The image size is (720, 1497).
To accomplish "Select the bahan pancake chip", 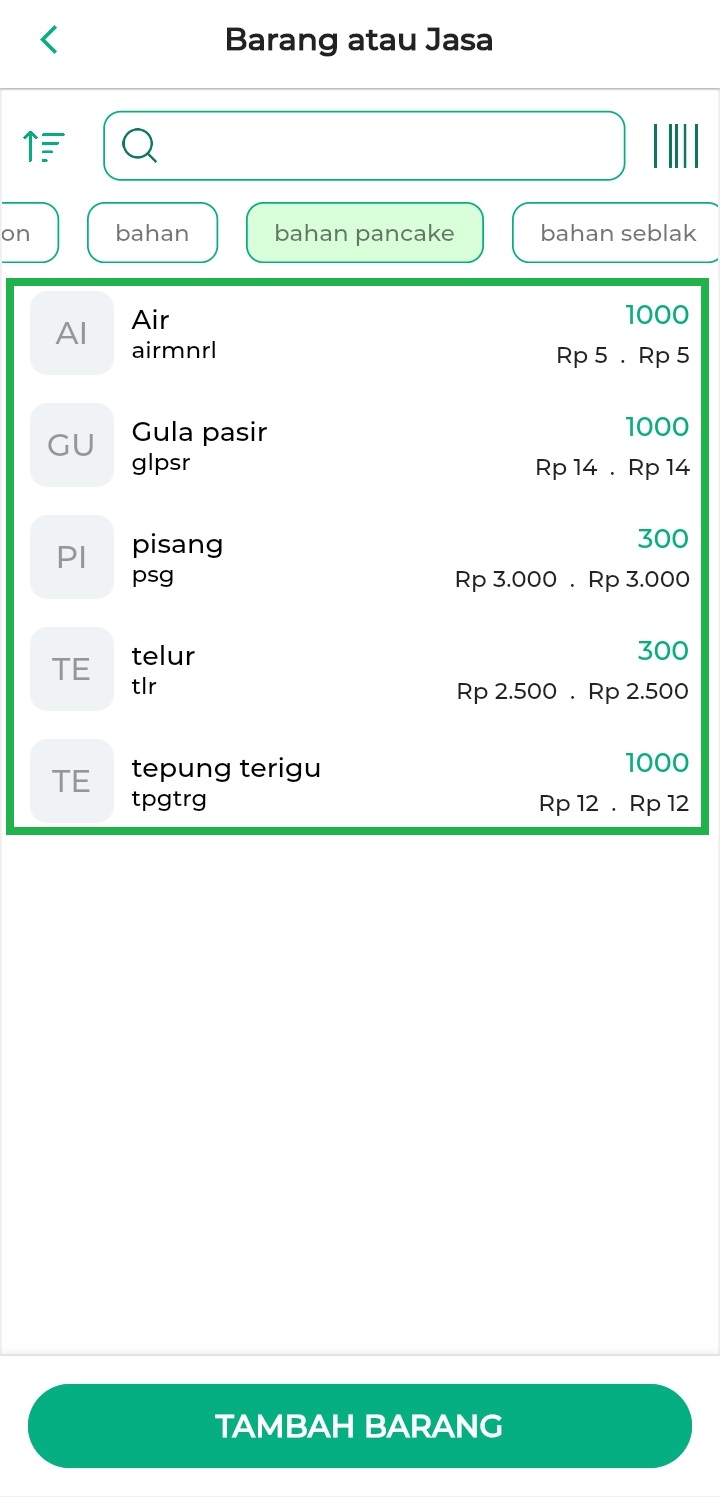I will (x=364, y=233).
